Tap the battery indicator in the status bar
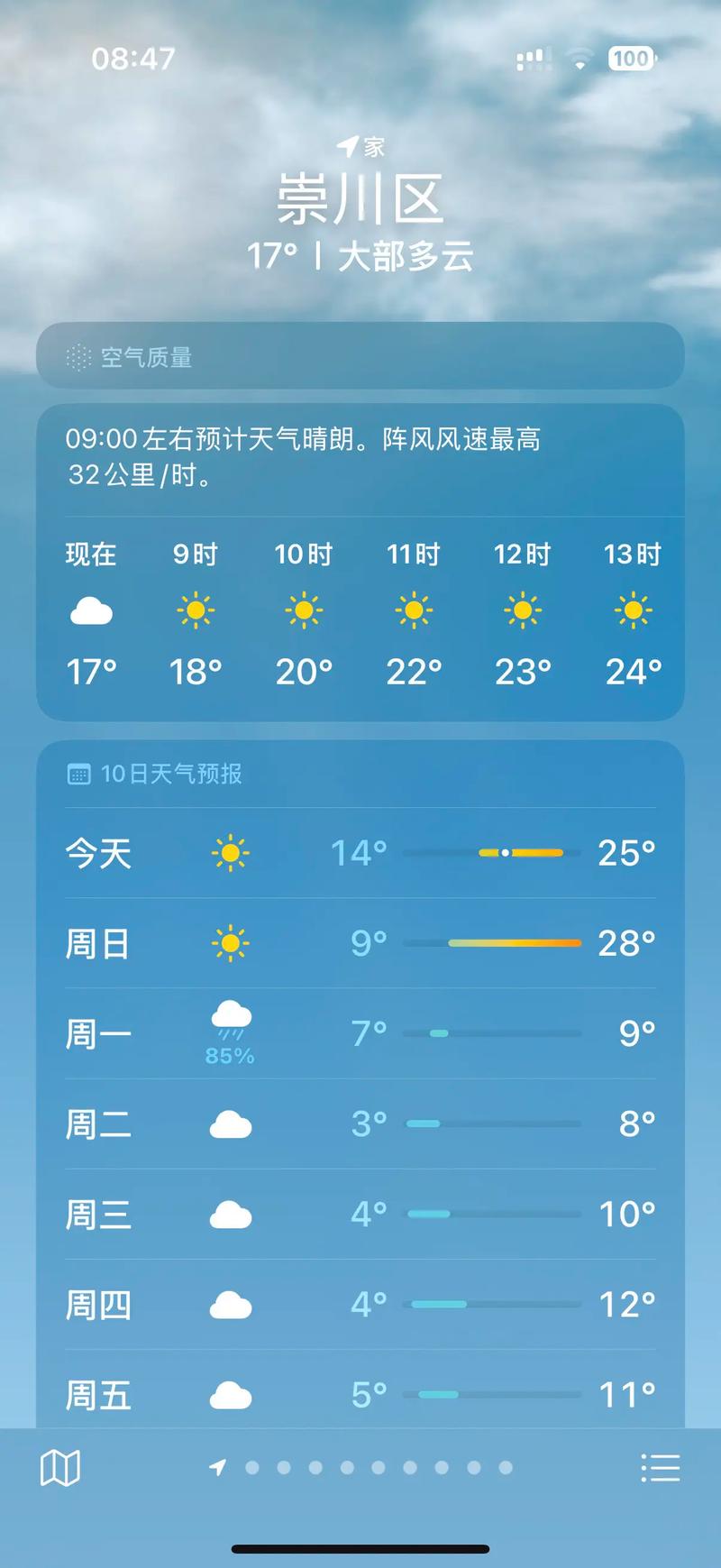This screenshot has width=721, height=1568. [x=631, y=59]
